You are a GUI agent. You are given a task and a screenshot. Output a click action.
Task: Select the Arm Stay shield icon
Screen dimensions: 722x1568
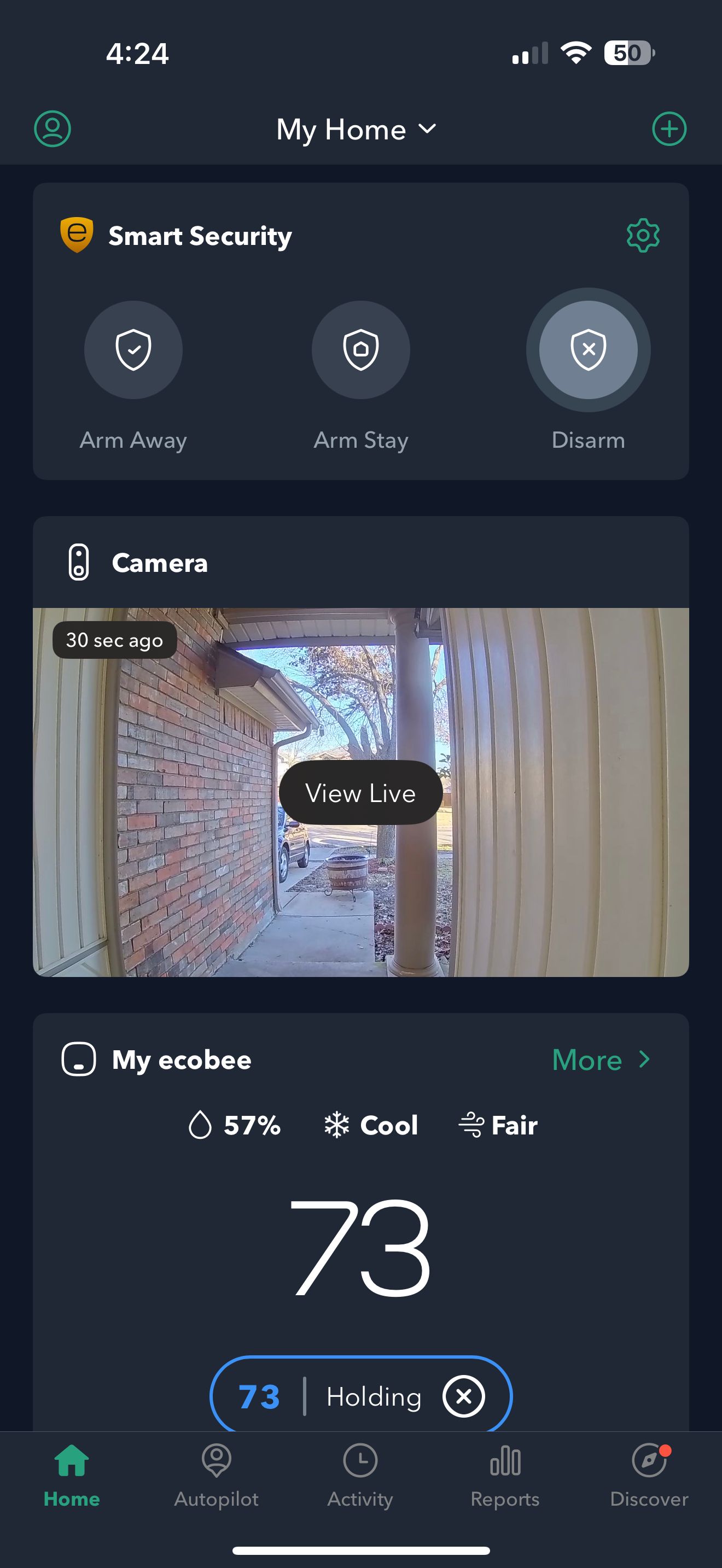[360, 350]
